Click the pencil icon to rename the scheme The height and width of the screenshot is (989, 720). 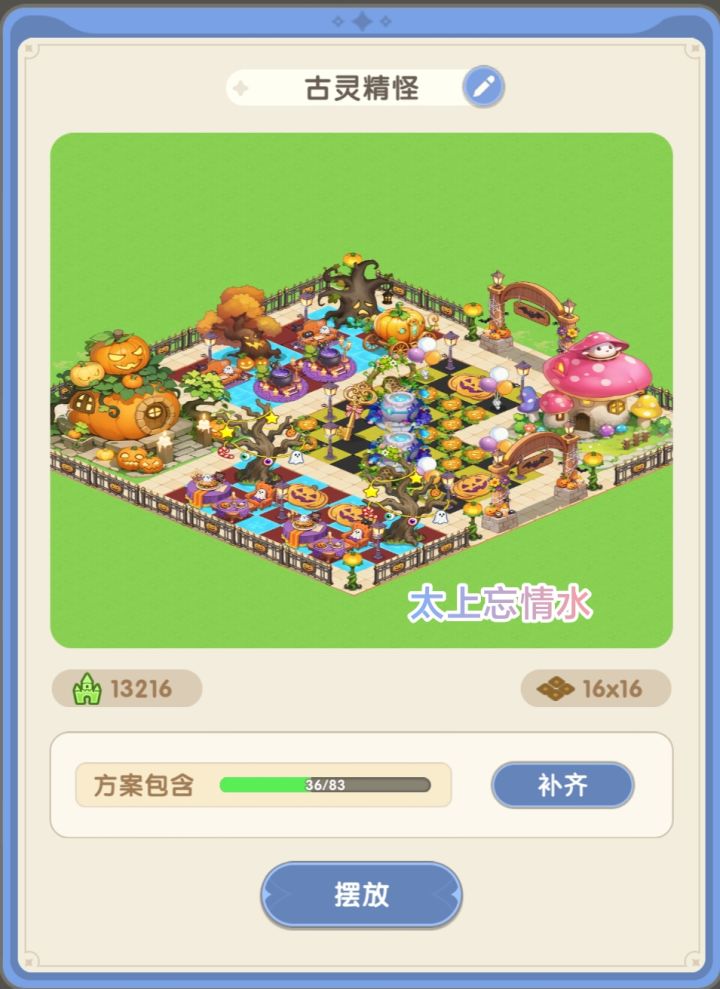pyautogui.click(x=484, y=88)
